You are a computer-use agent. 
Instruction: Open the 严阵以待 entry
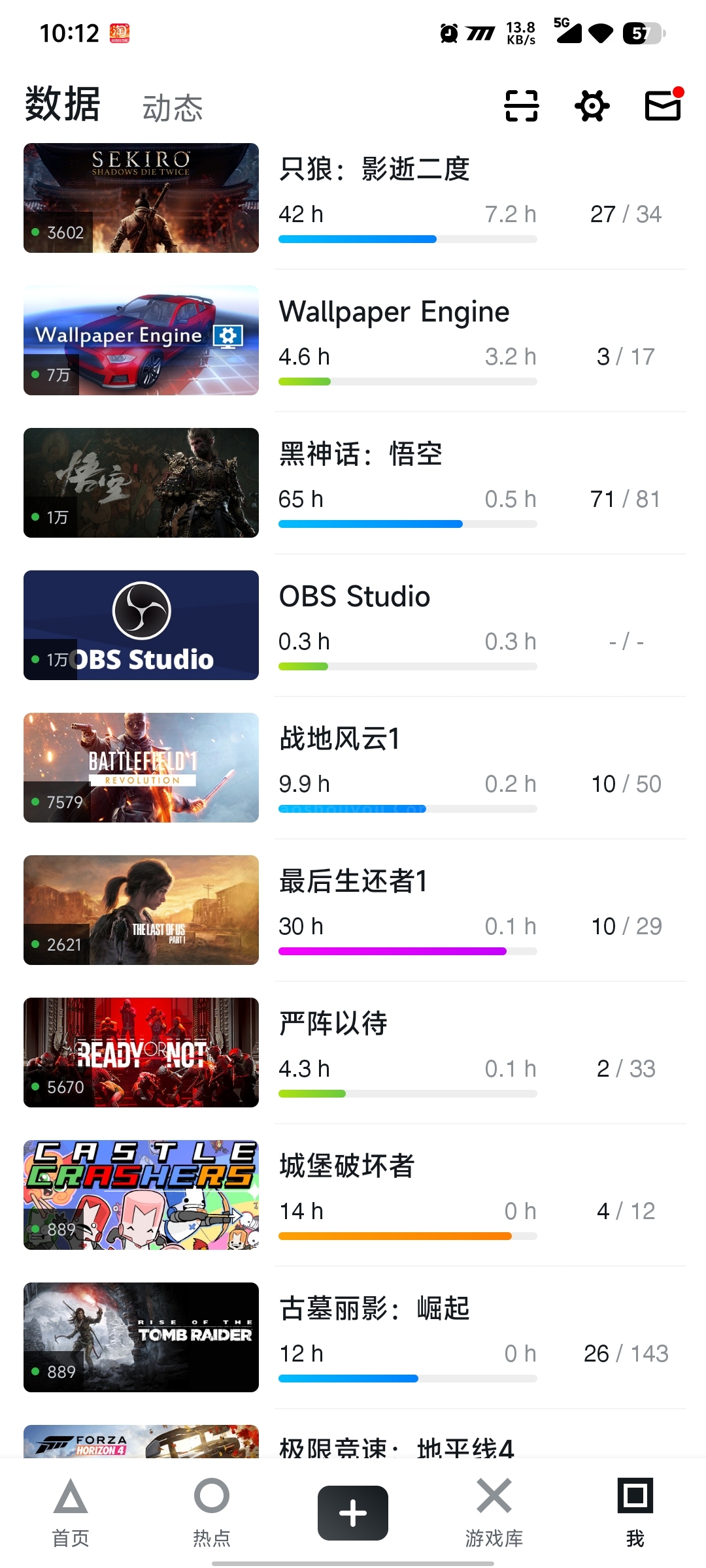[x=333, y=1024]
